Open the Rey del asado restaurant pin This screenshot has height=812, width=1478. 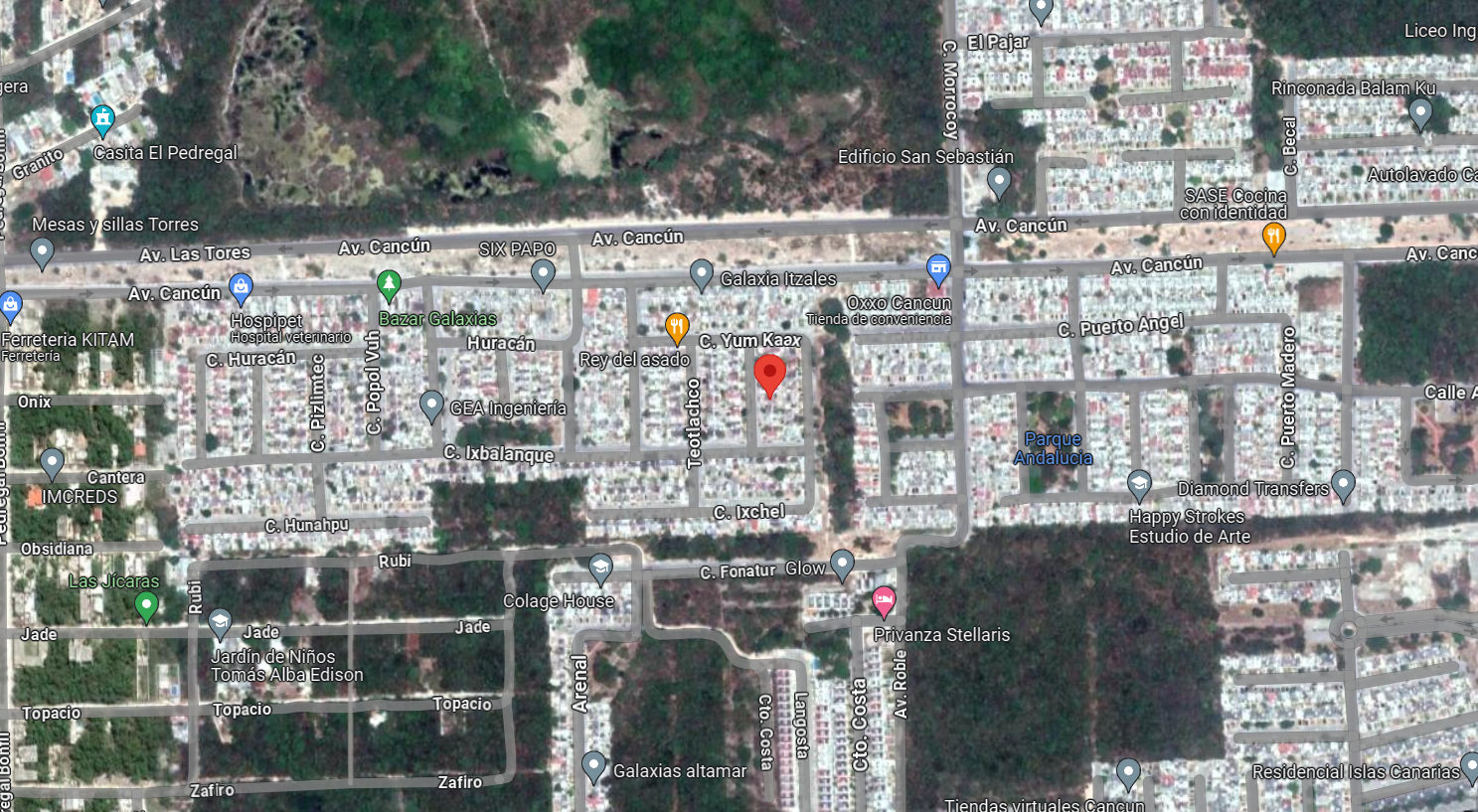coord(677,327)
